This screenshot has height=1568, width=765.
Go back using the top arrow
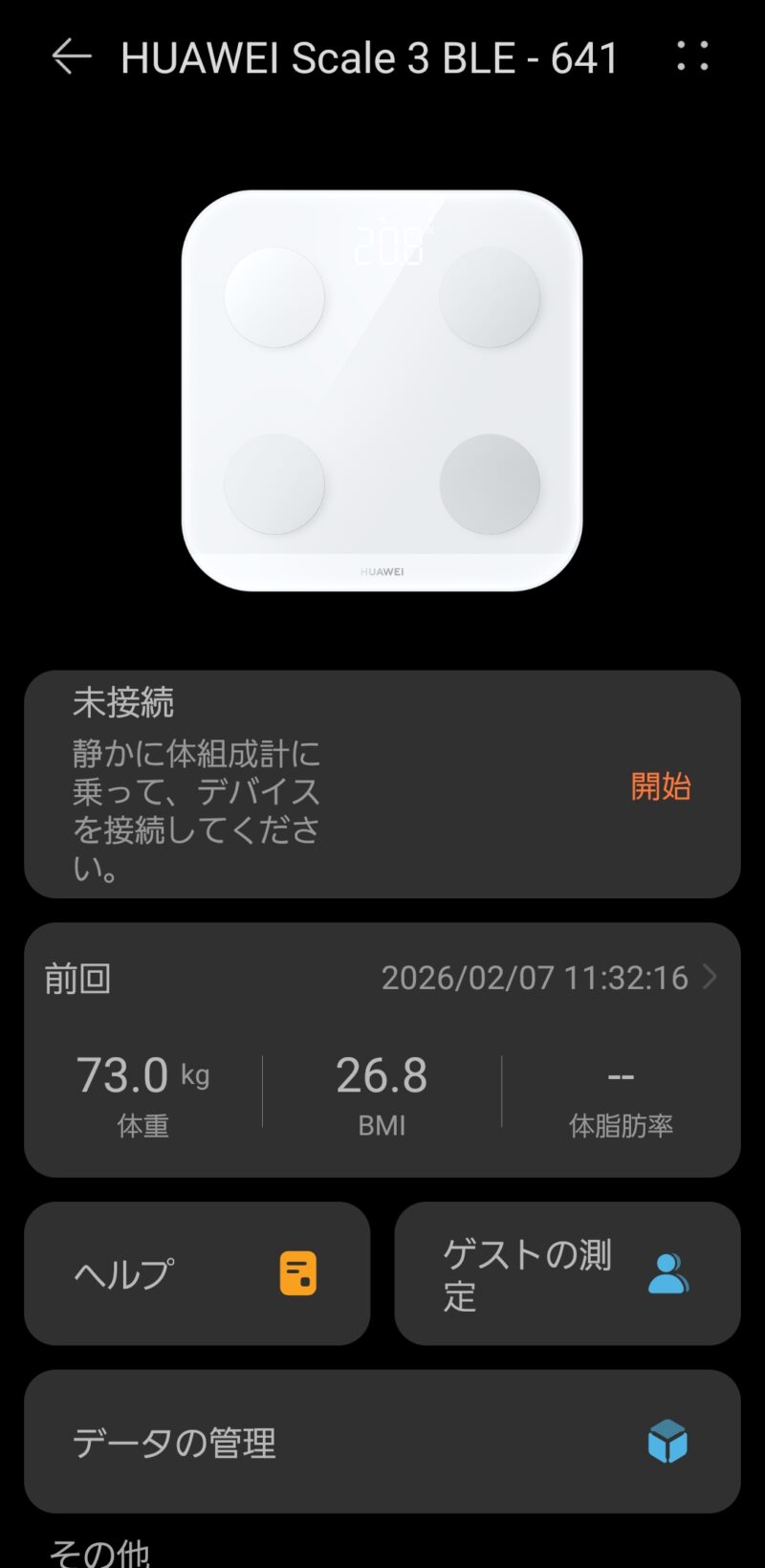71,57
